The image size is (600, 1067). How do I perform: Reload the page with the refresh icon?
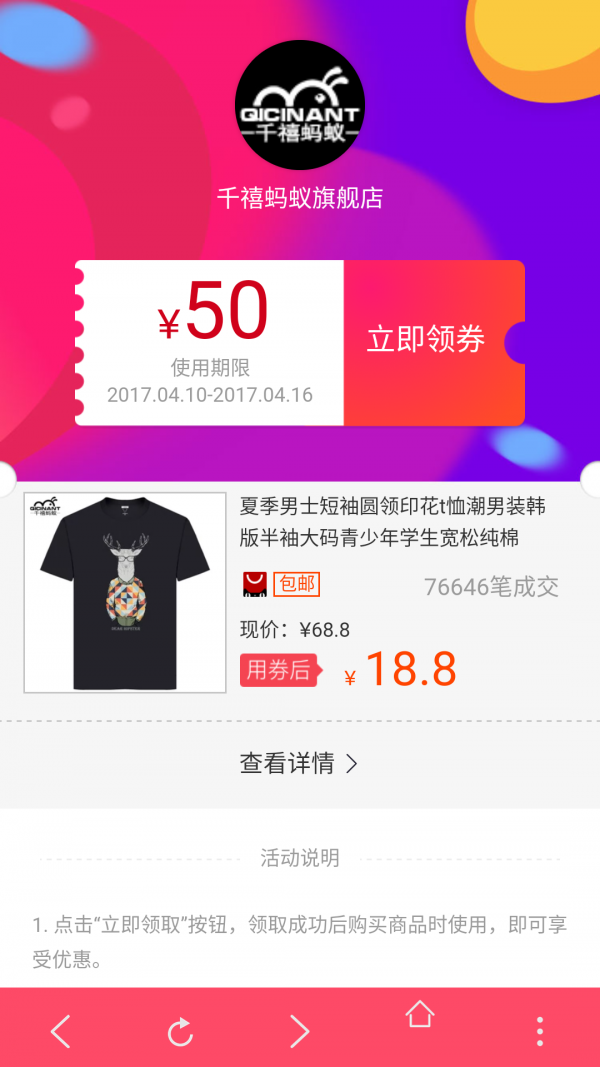(180, 1031)
